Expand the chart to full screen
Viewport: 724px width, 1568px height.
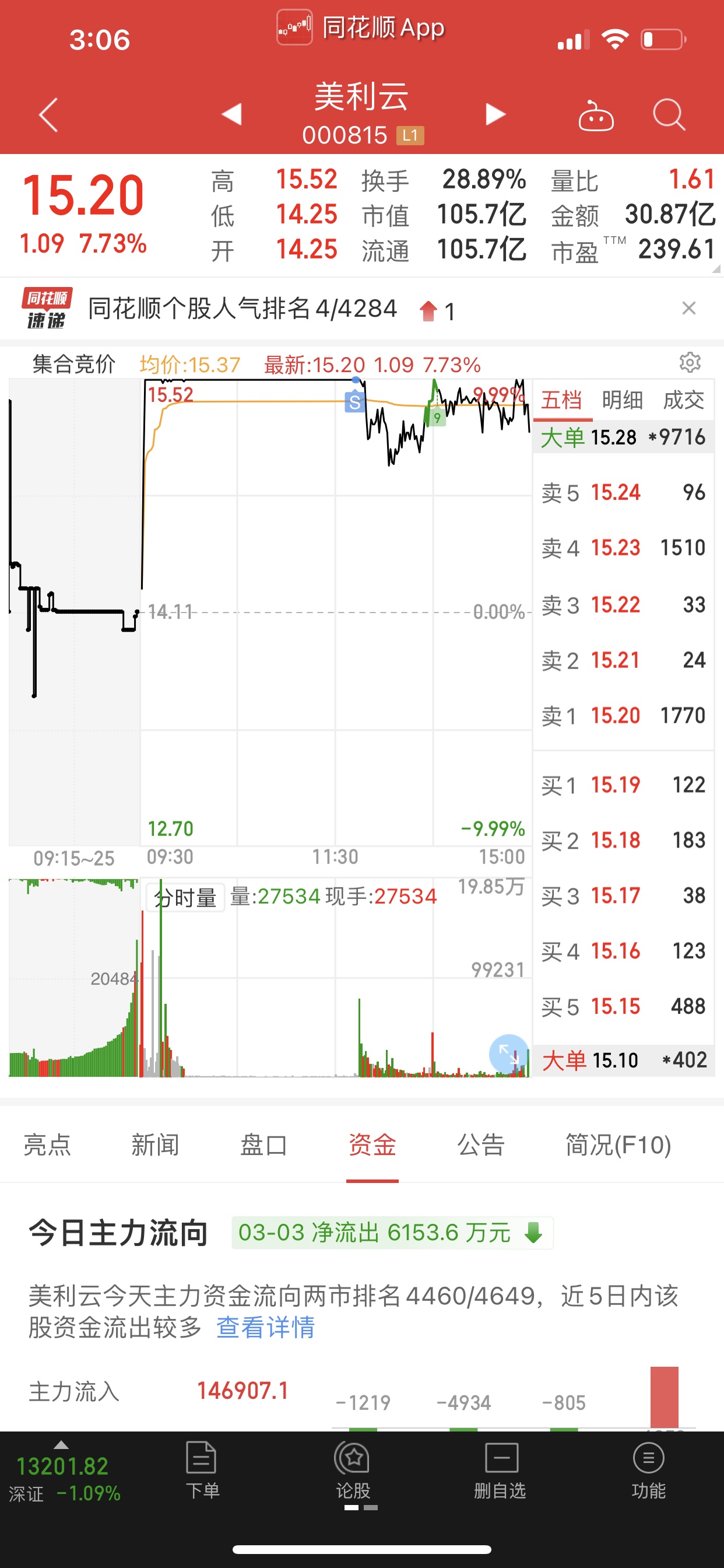(x=508, y=1053)
